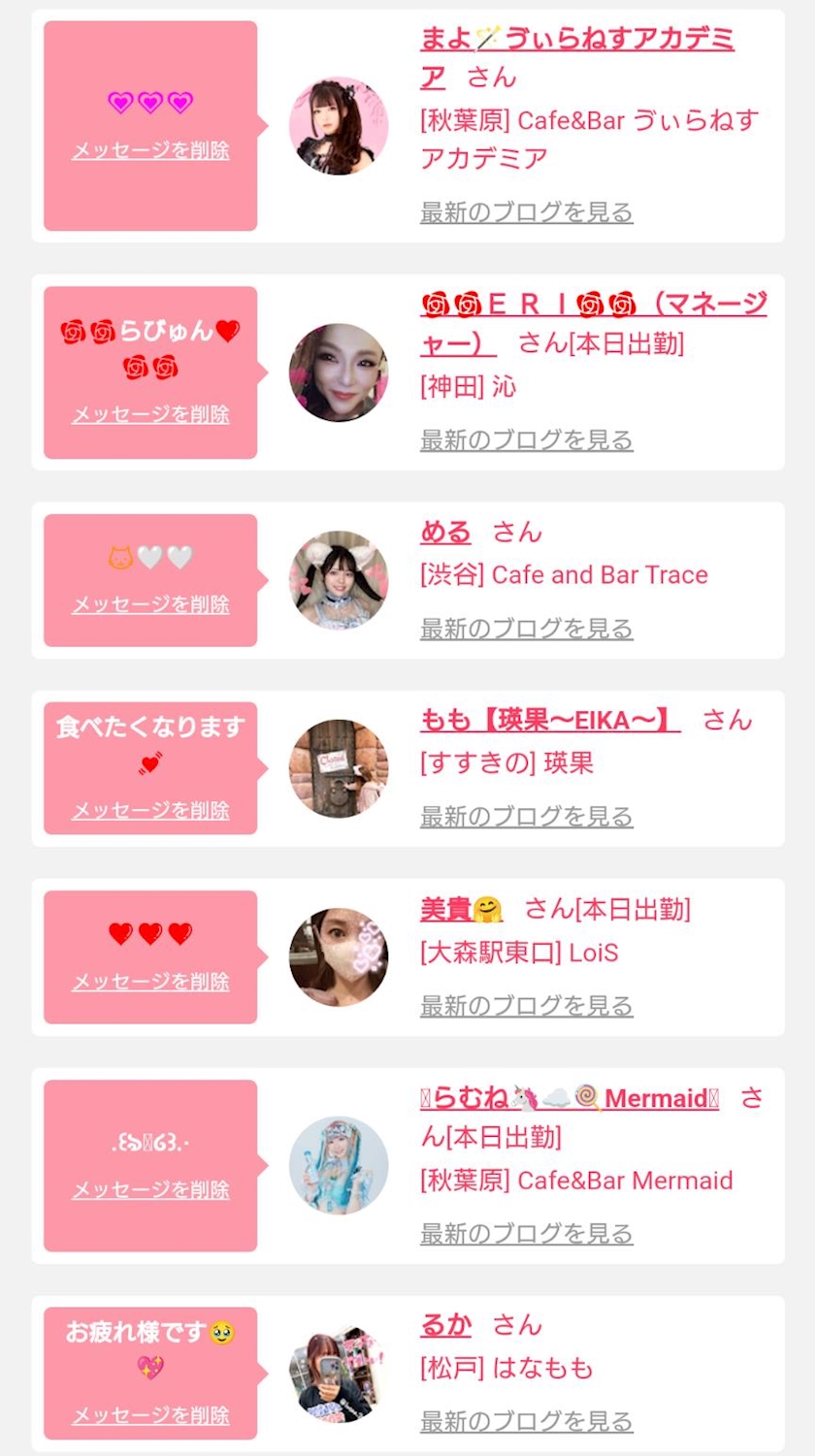
Task: View latest blog of まよ
Action: pos(526,211)
